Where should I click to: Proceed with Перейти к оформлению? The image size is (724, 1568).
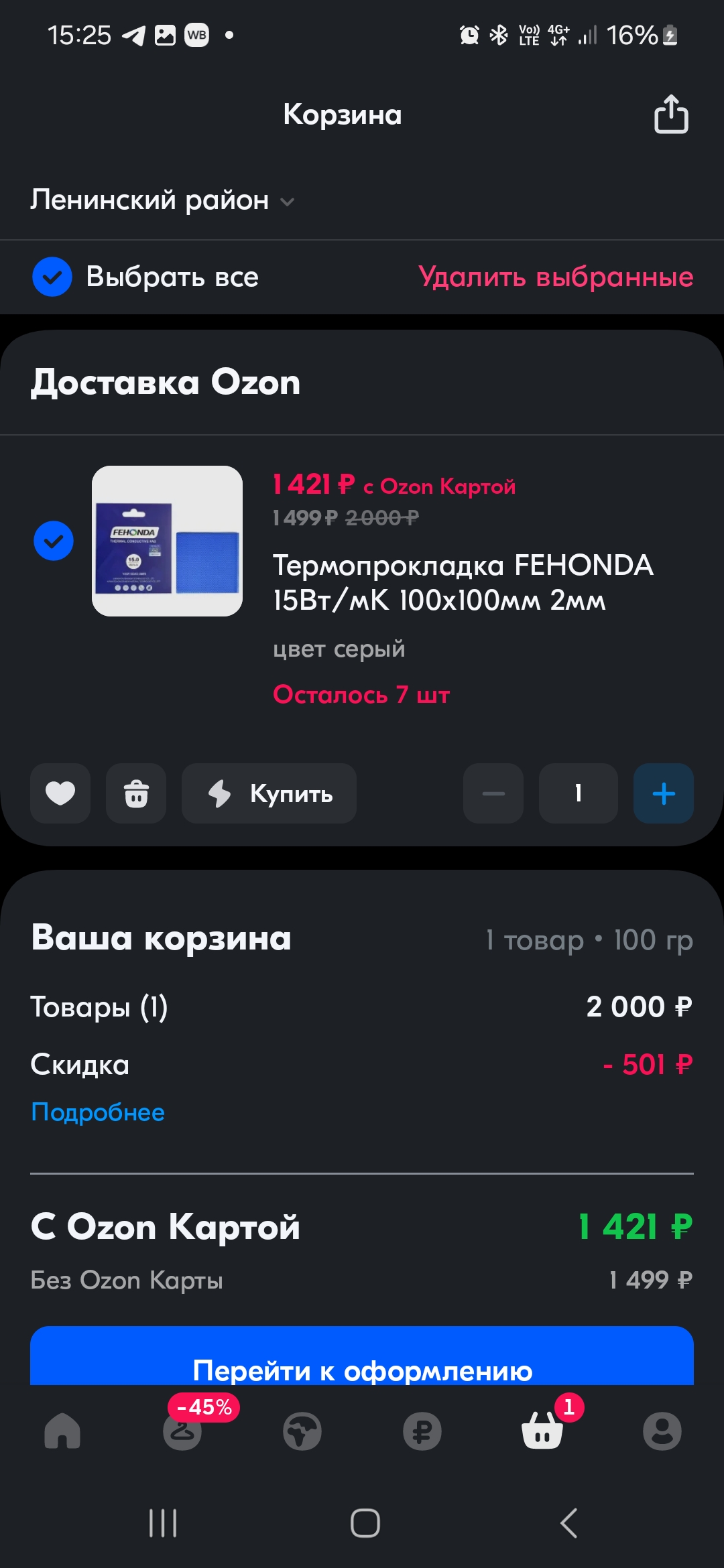pyautogui.click(x=362, y=1360)
